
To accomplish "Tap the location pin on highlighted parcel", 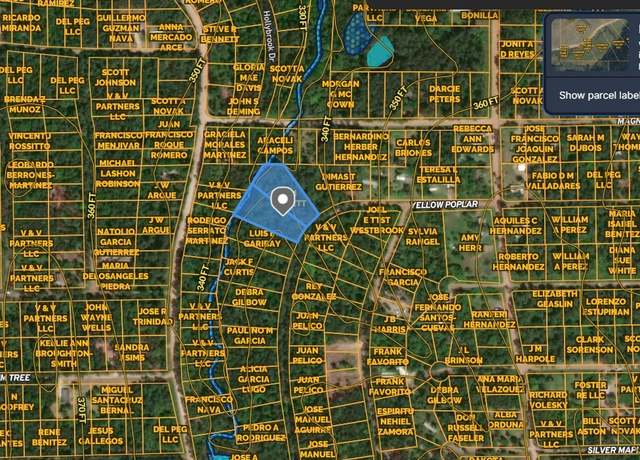I will pyautogui.click(x=283, y=202).
